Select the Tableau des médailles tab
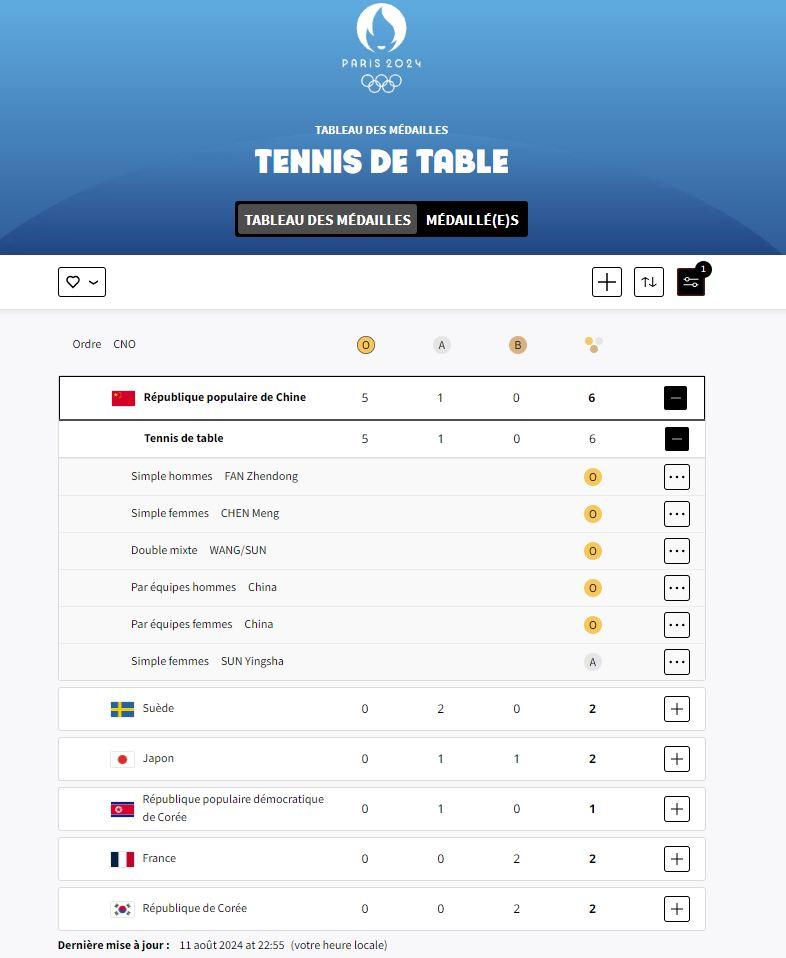Screen dimensions: 786x958 pyautogui.click(x=327, y=220)
